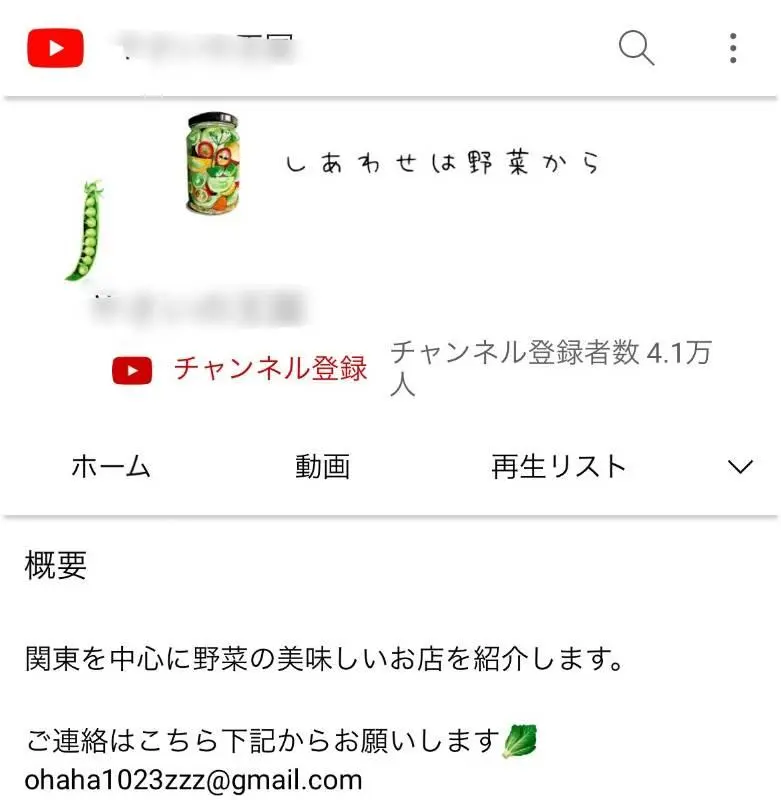Switch to the 動画 tab
The image size is (781, 800).
[322, 466]
